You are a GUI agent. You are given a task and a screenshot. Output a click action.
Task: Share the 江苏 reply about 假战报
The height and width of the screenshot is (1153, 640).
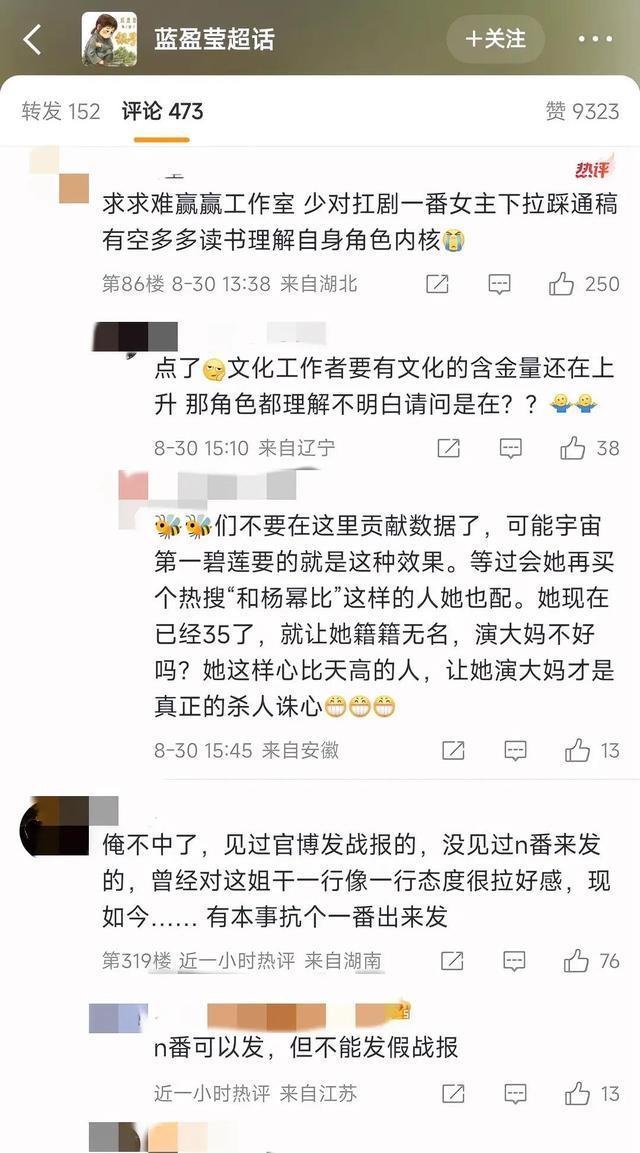[x=452, y=1093]
